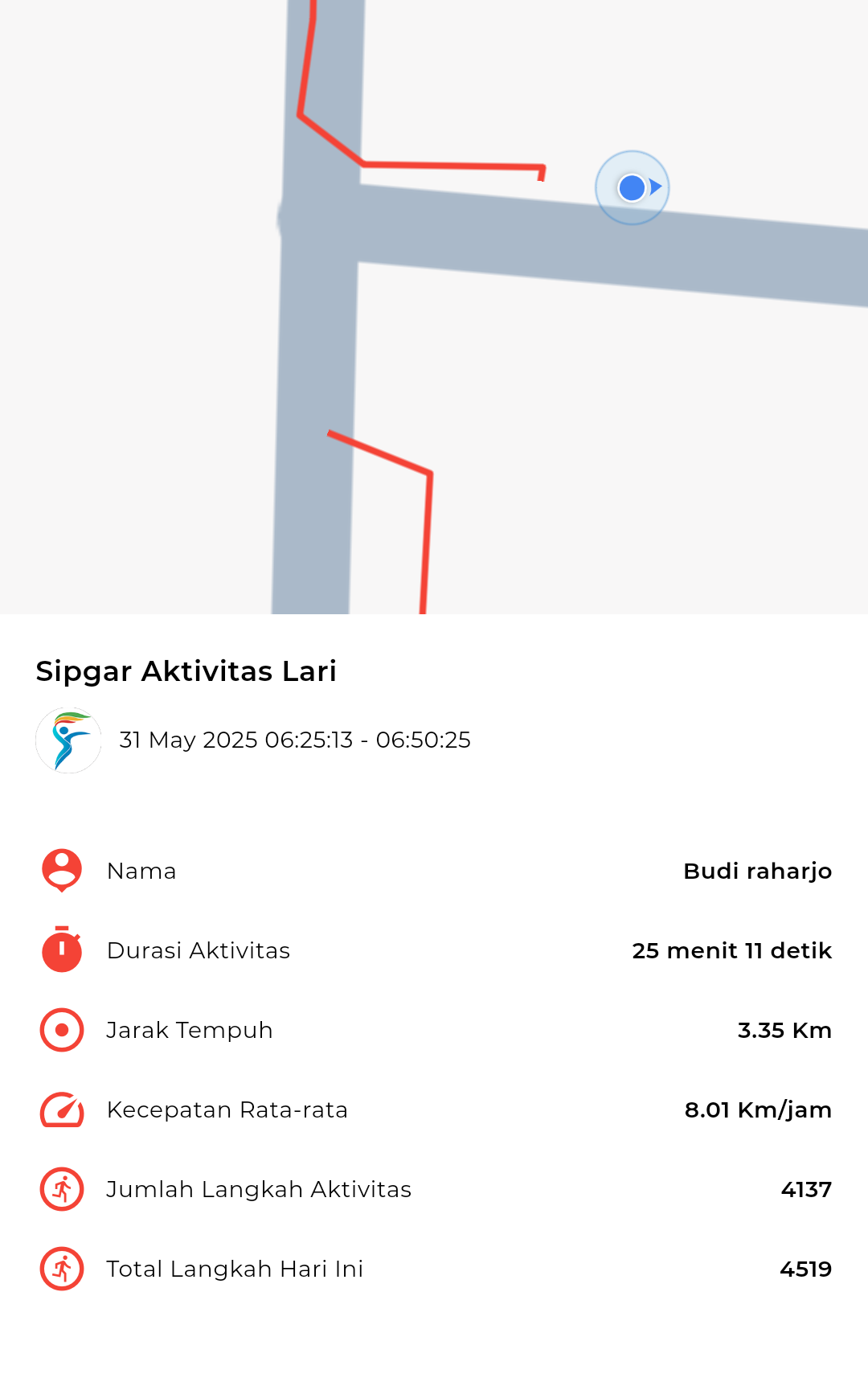The width and height of the screenshot is (868, 1374).
Task: Select the runner name Budi raharjo
Action: (758, 871)
